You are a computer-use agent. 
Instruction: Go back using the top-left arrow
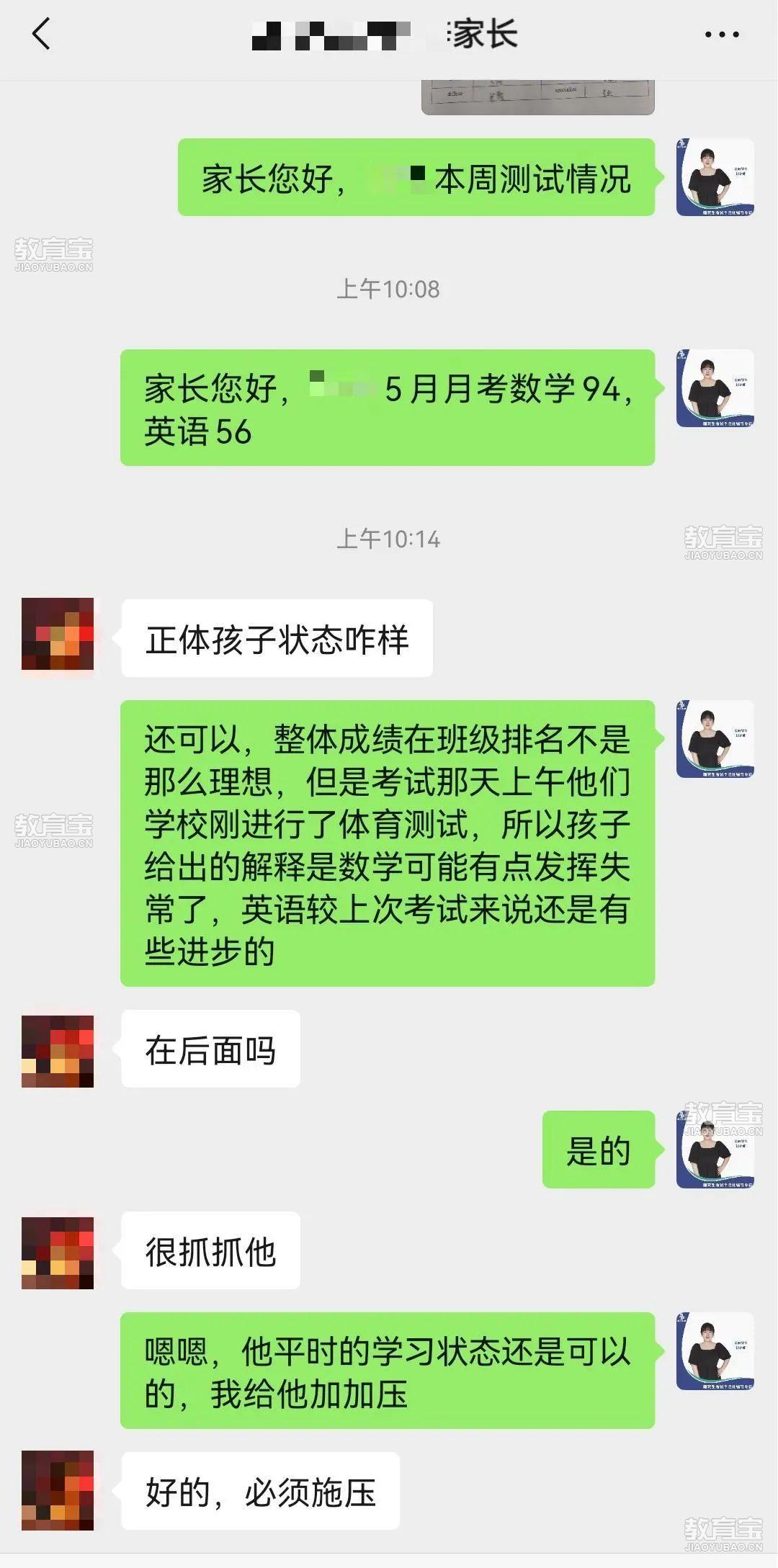42,34
